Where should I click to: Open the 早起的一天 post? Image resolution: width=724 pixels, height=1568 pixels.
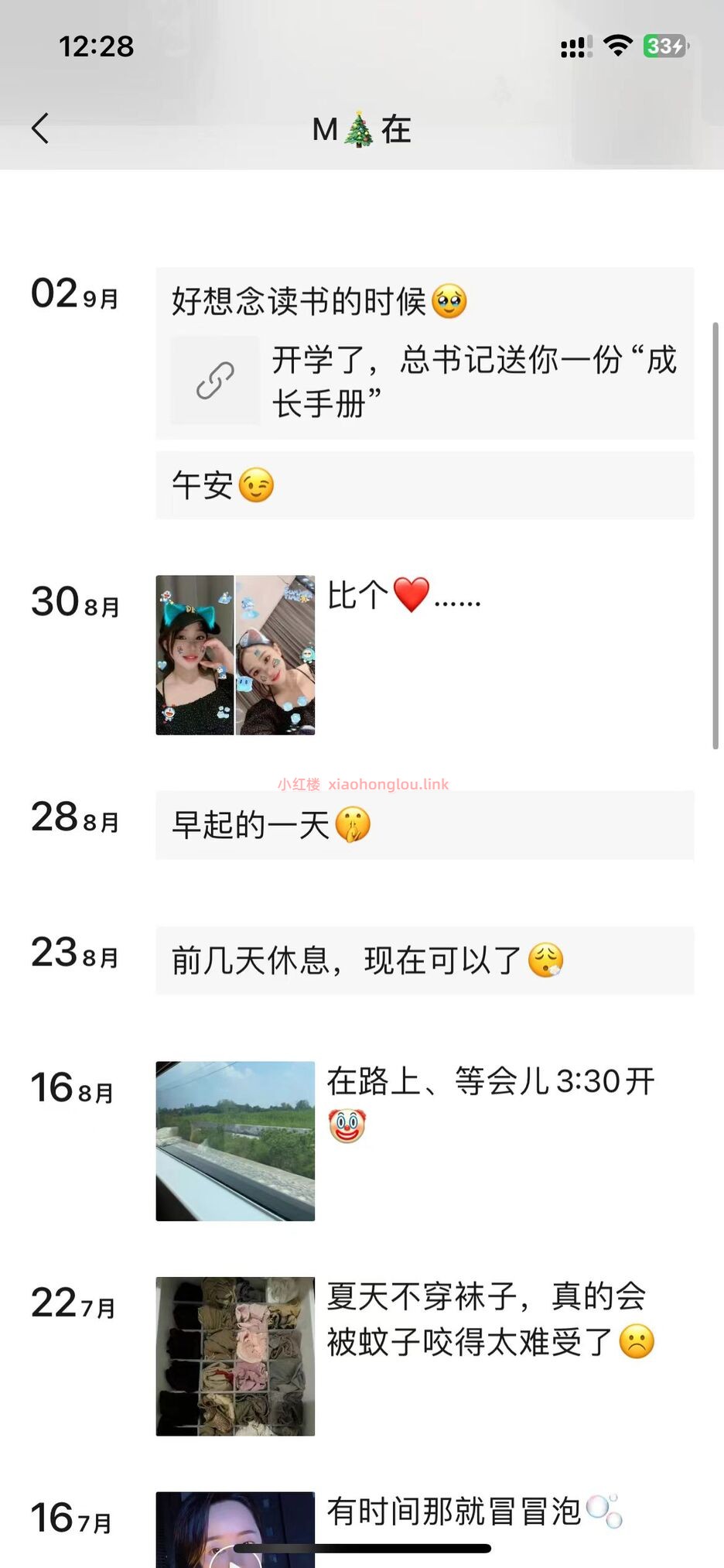click(424, 825)
